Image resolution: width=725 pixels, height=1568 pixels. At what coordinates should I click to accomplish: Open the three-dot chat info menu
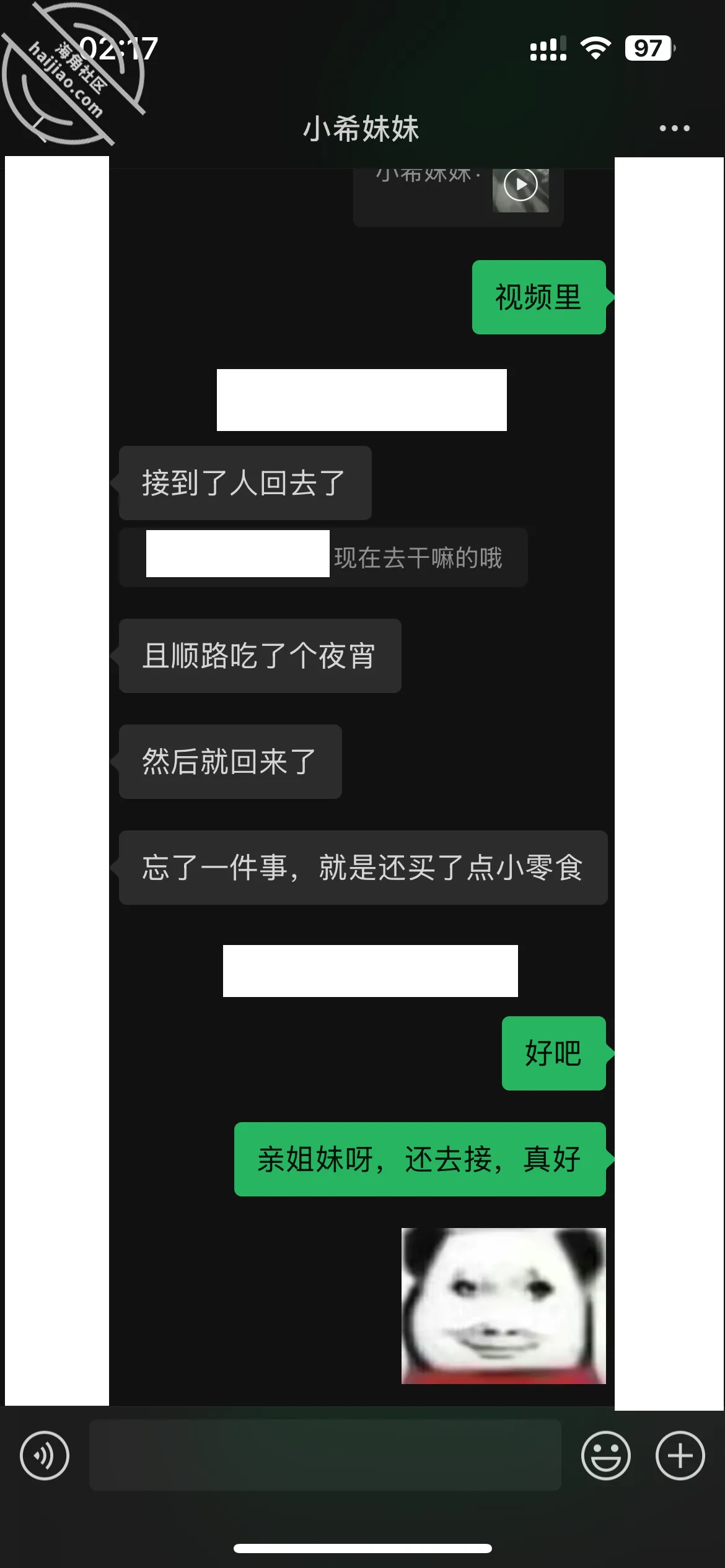[674, 128]
